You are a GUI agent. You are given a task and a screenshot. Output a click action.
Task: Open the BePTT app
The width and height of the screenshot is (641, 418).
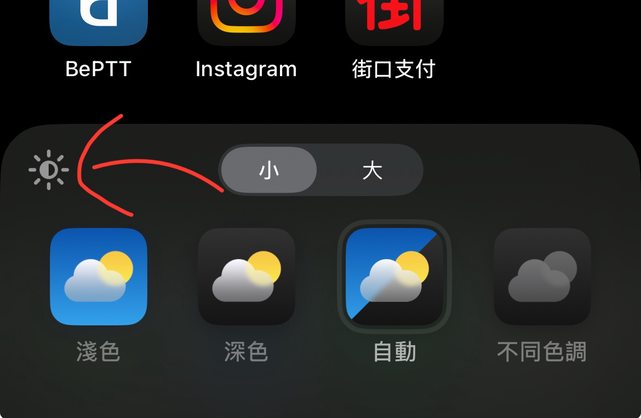click(x=98, y=22)
